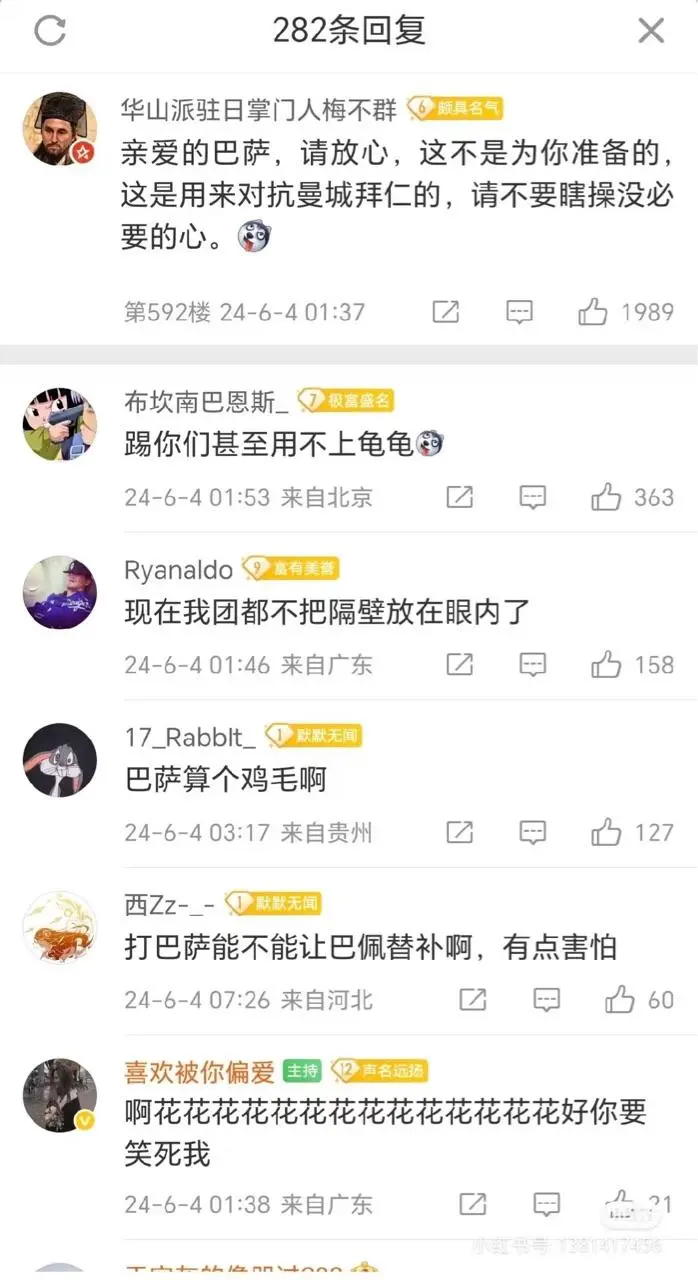Reply to 布坎南巴恩斯_'s comment
This screenshot has height=1280, width=698.
[x=533, y=497]
